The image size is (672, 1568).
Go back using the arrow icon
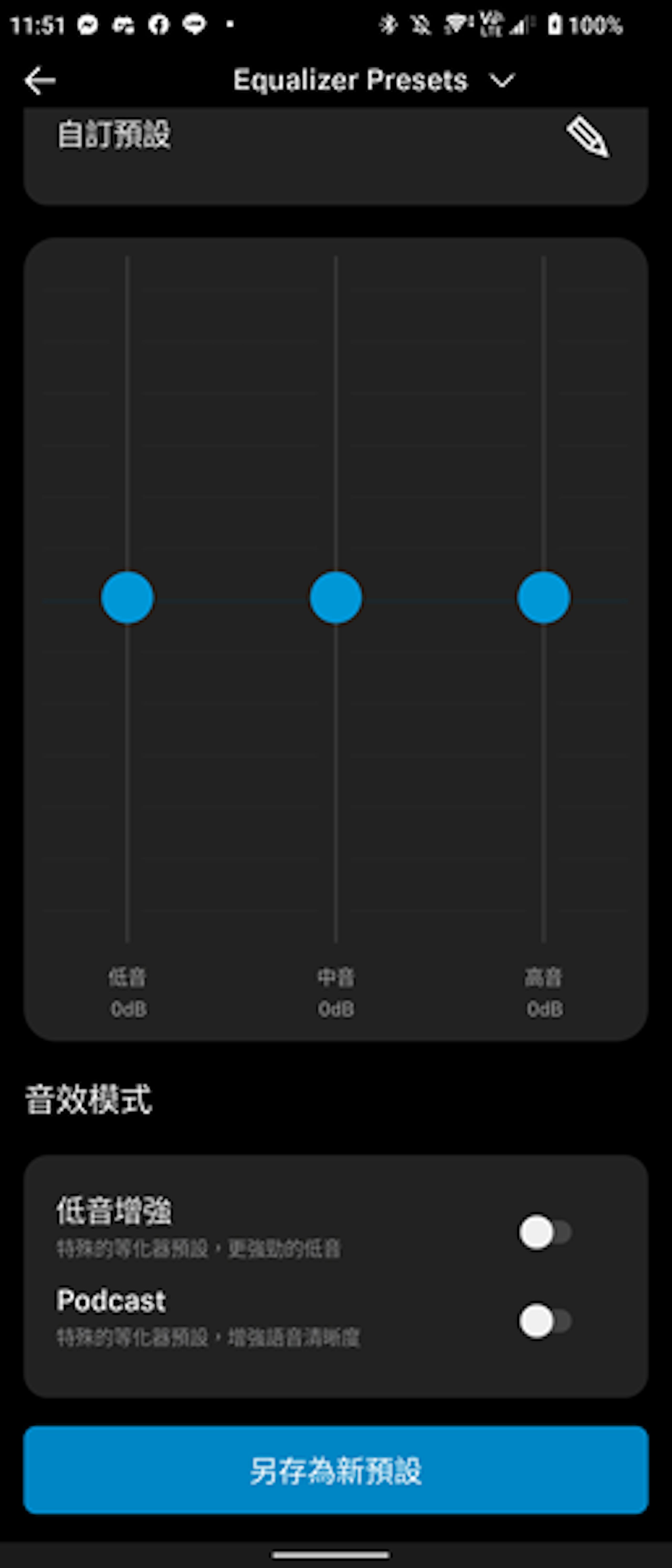[x=40, y=80]
